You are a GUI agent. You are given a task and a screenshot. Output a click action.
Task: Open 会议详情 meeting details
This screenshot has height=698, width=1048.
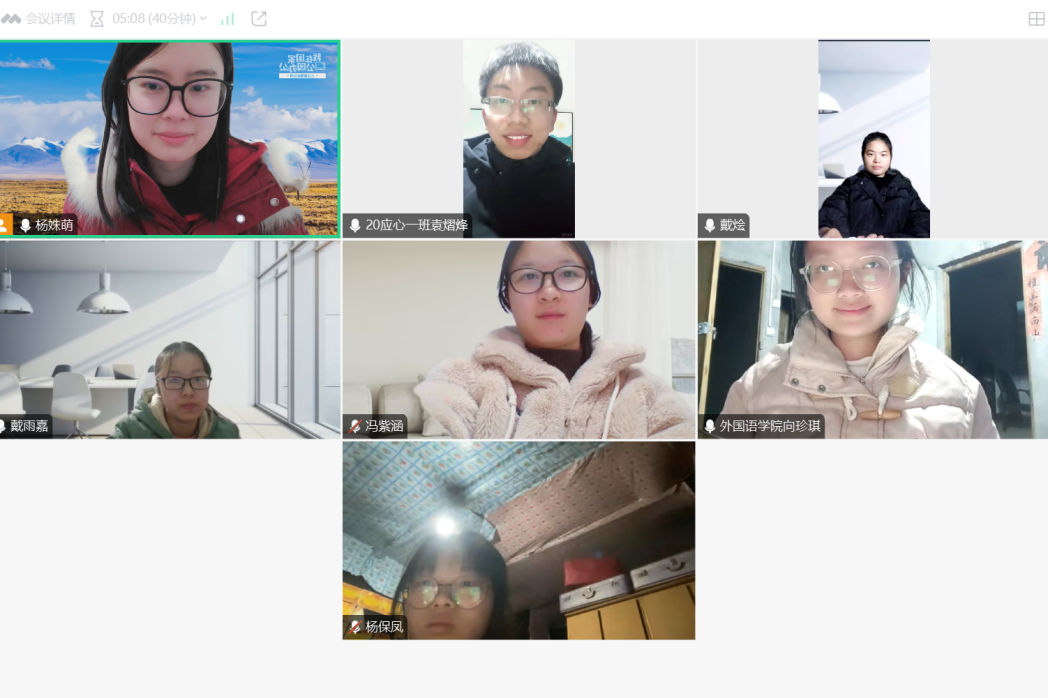[x=40, y=18]
